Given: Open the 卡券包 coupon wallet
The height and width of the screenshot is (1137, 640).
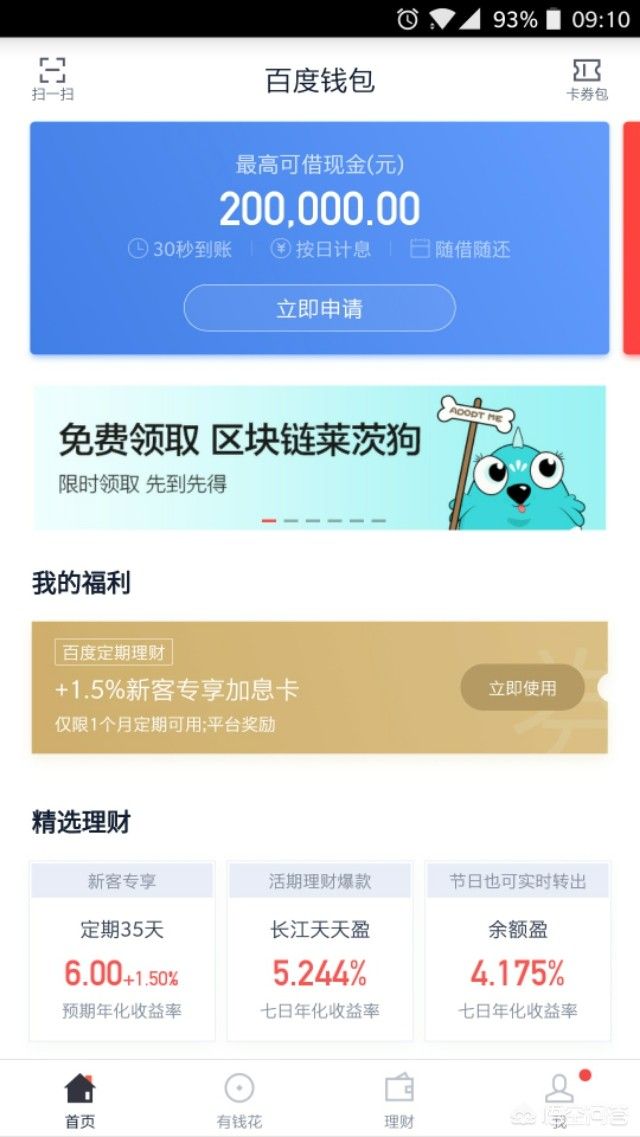Looking at the screenshot, I should click(587, 78).
